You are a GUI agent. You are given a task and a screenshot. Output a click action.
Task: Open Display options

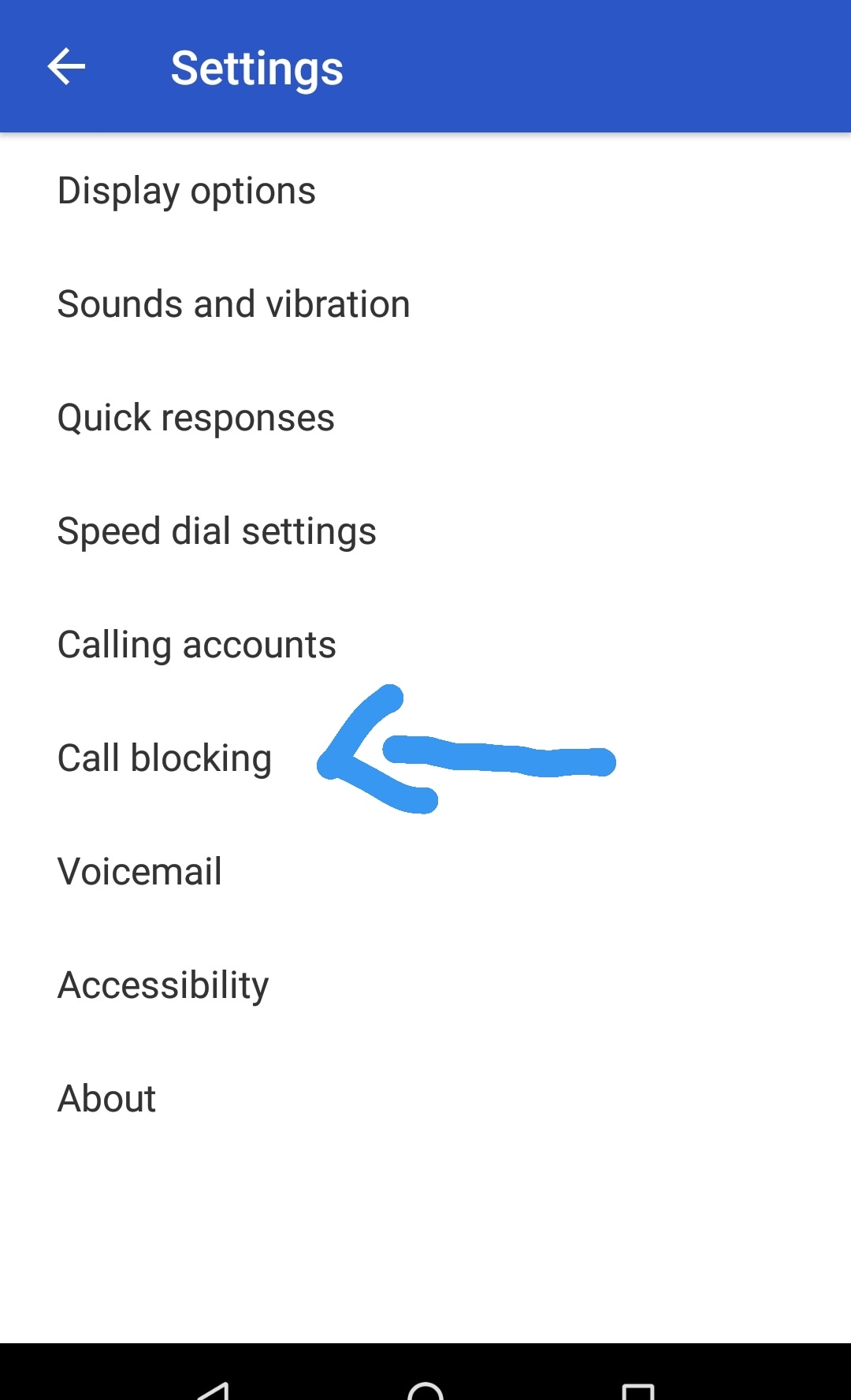(425, 191)
